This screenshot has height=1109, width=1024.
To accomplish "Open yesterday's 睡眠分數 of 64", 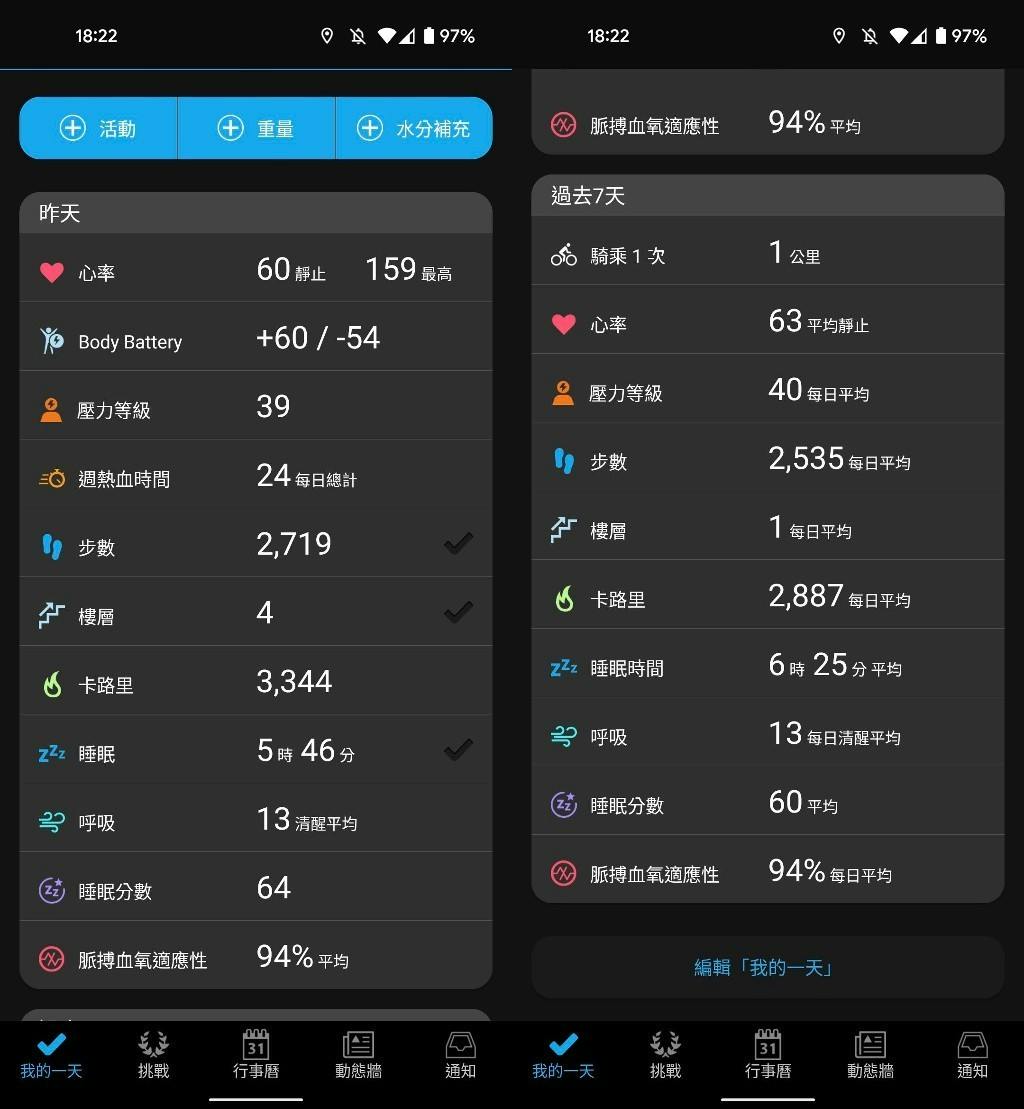I will pyautogui.click(x=255, y=889).
